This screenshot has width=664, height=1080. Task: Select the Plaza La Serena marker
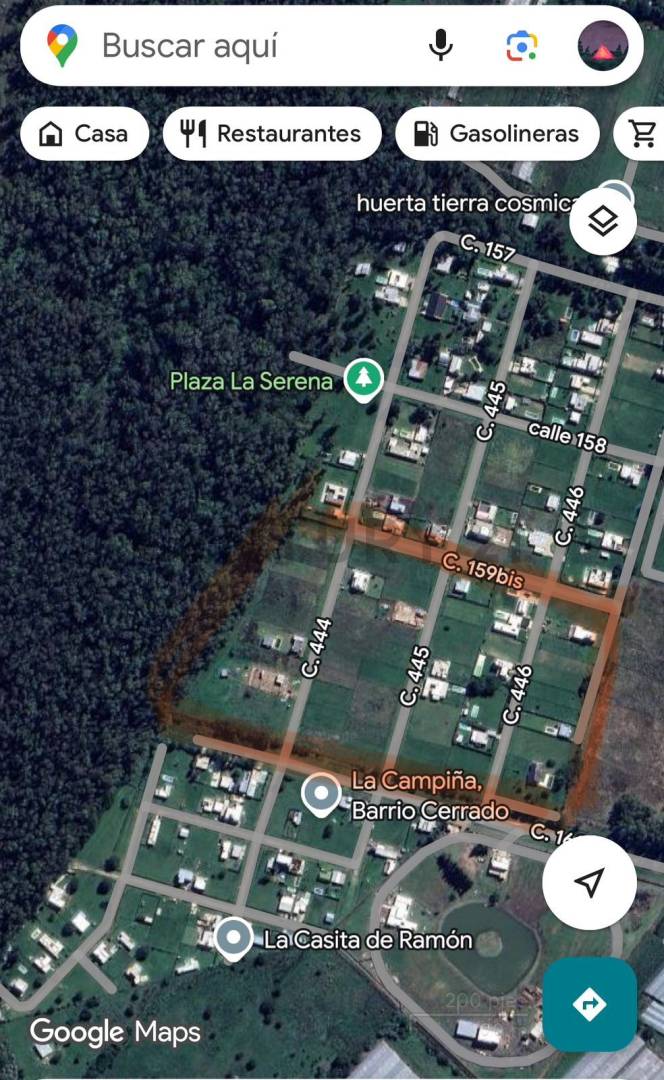pyautogui.click(x=364, y=379)
